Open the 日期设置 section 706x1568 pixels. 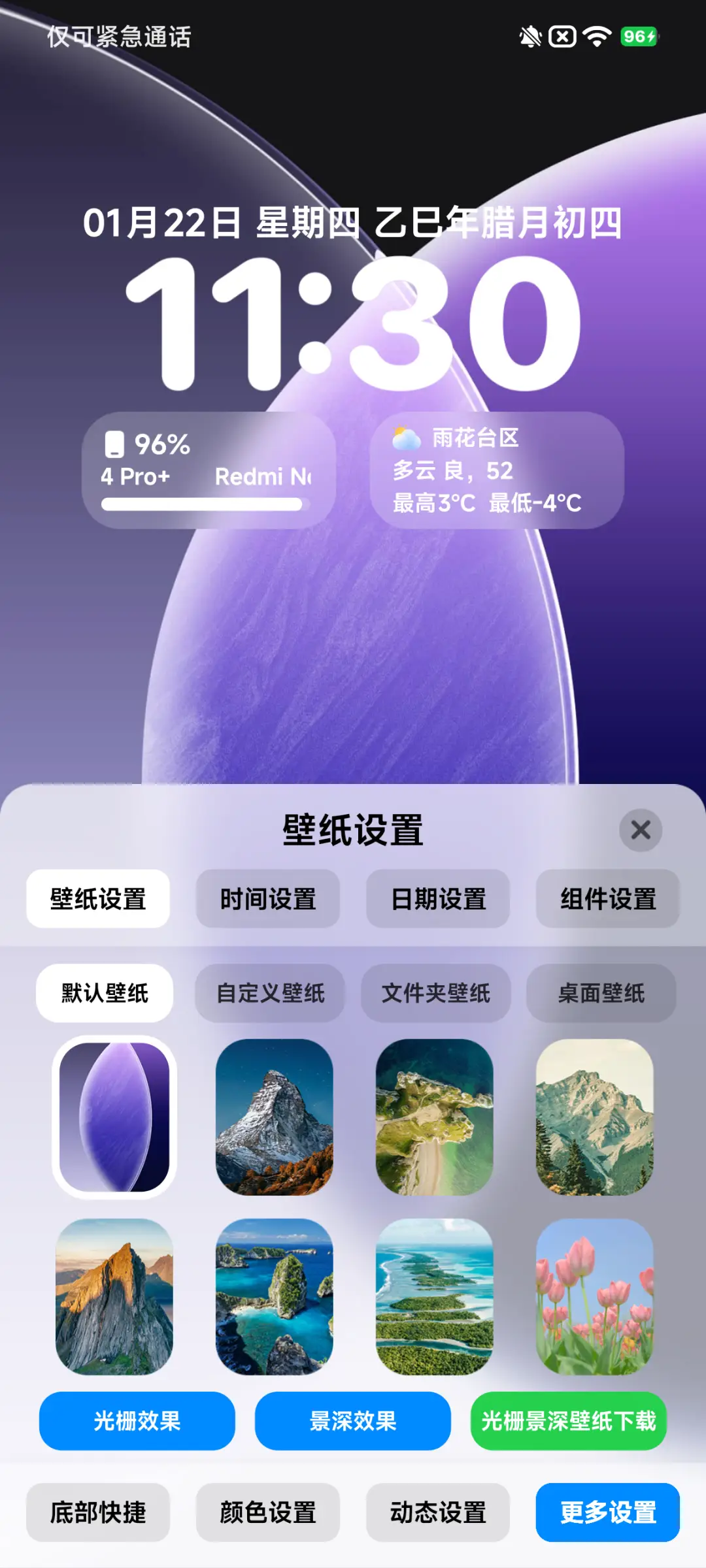[437, 899]
